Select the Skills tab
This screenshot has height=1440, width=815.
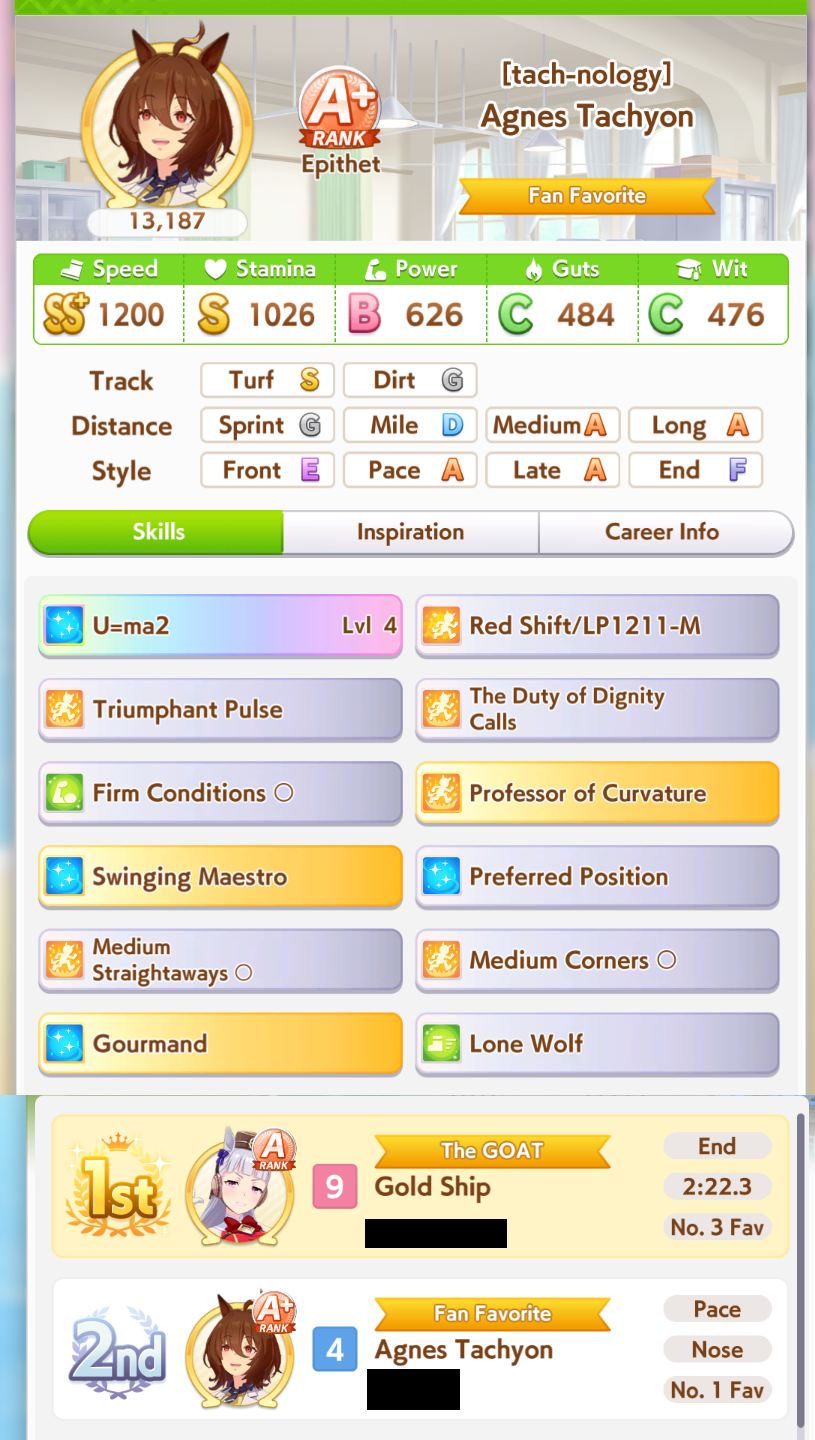[x=158, y=532]
